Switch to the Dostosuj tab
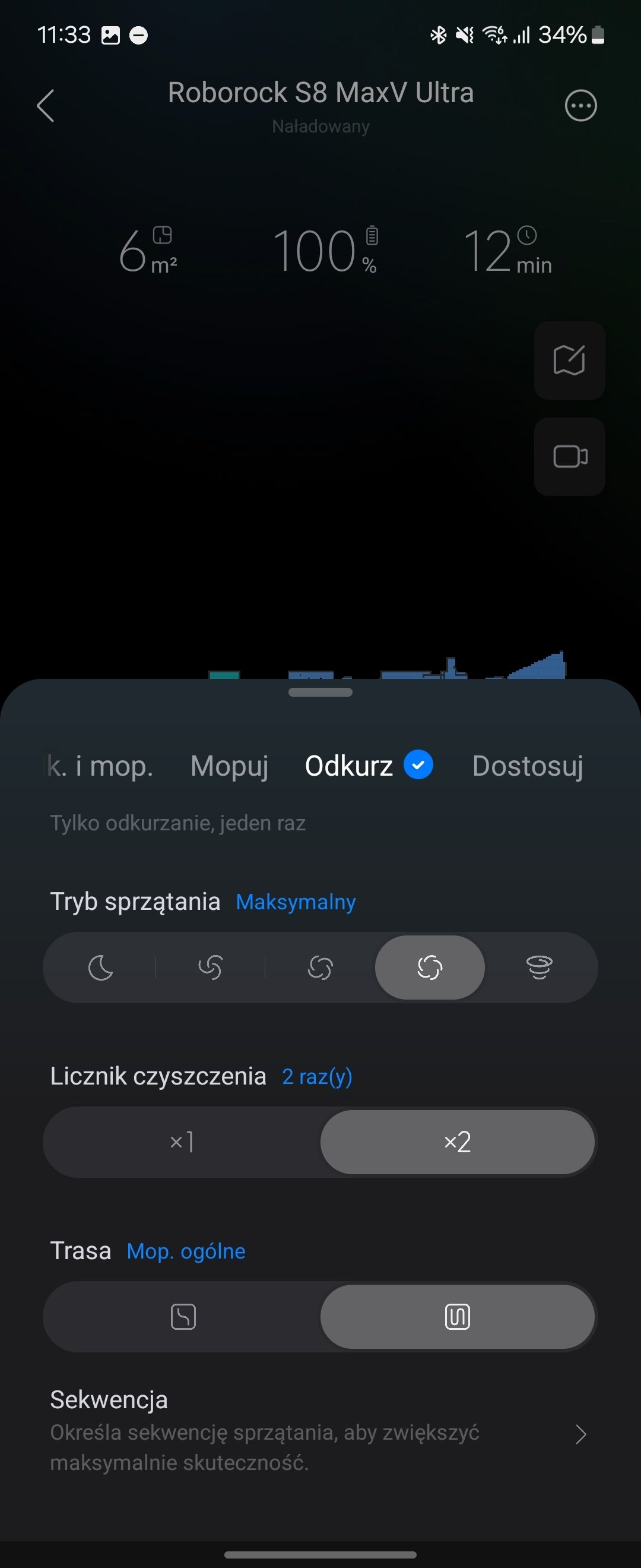The image size is (641, 1568). (x=527, y=766)
